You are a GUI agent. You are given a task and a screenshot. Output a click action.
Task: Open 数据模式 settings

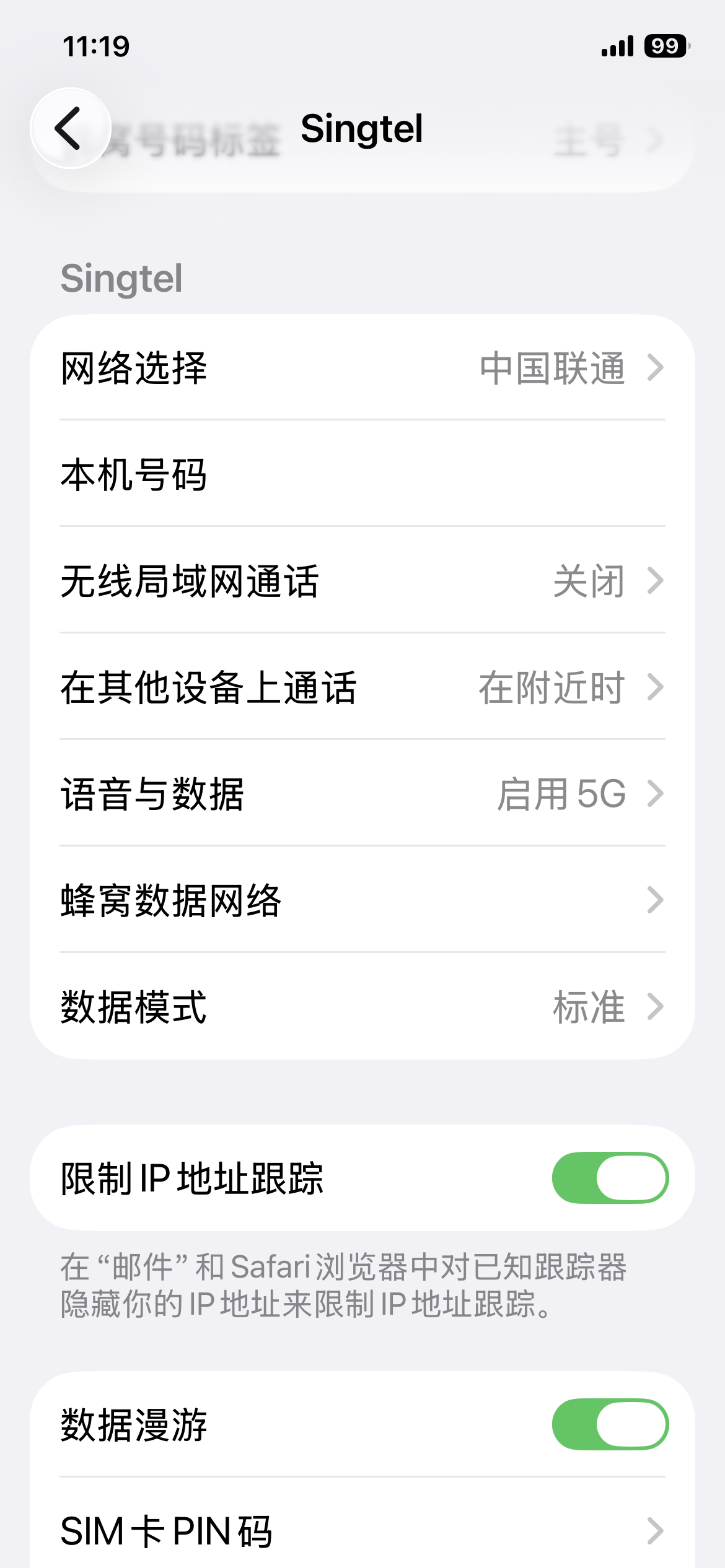pyautogui.click(x=362, y=1007)
